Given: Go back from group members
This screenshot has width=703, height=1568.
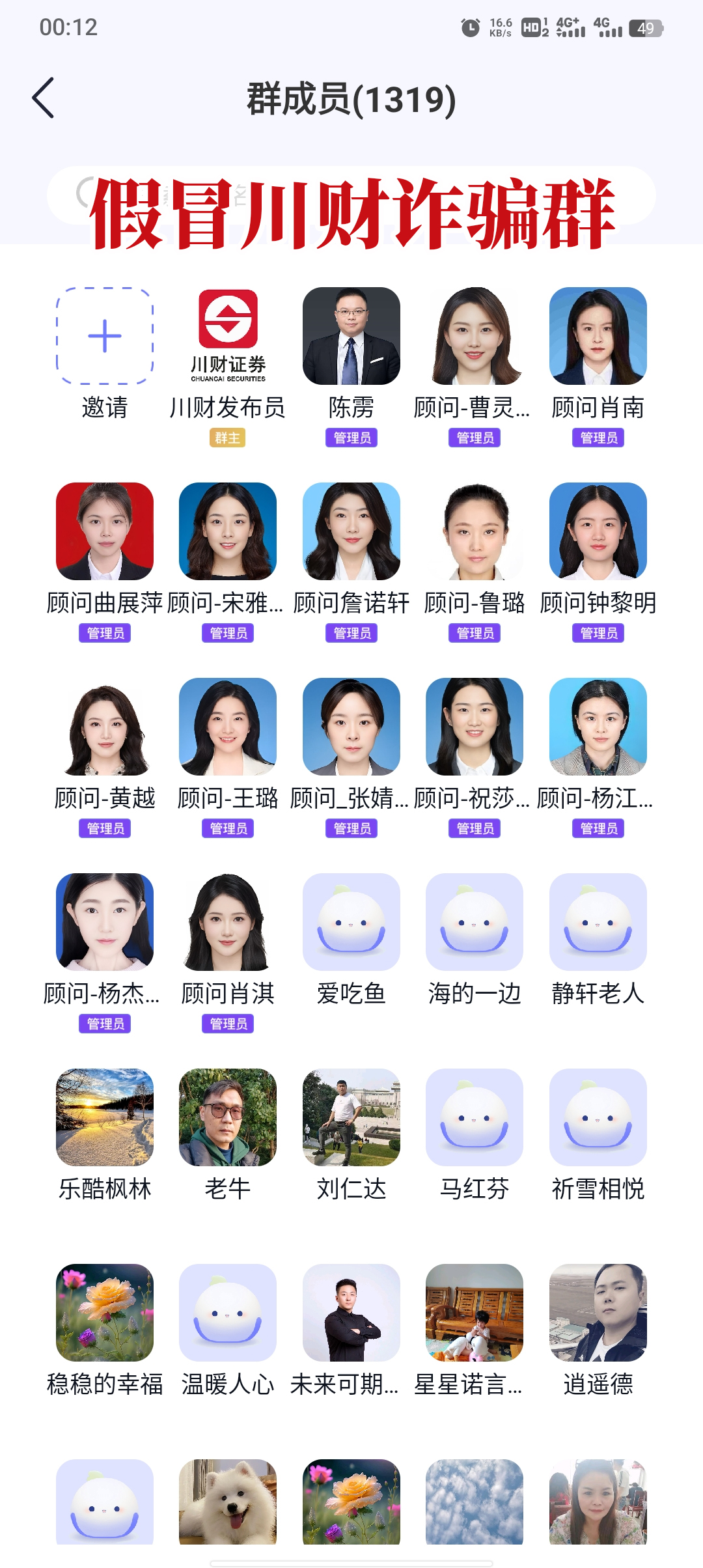Looking at the screenshot, I should [44, 98].
